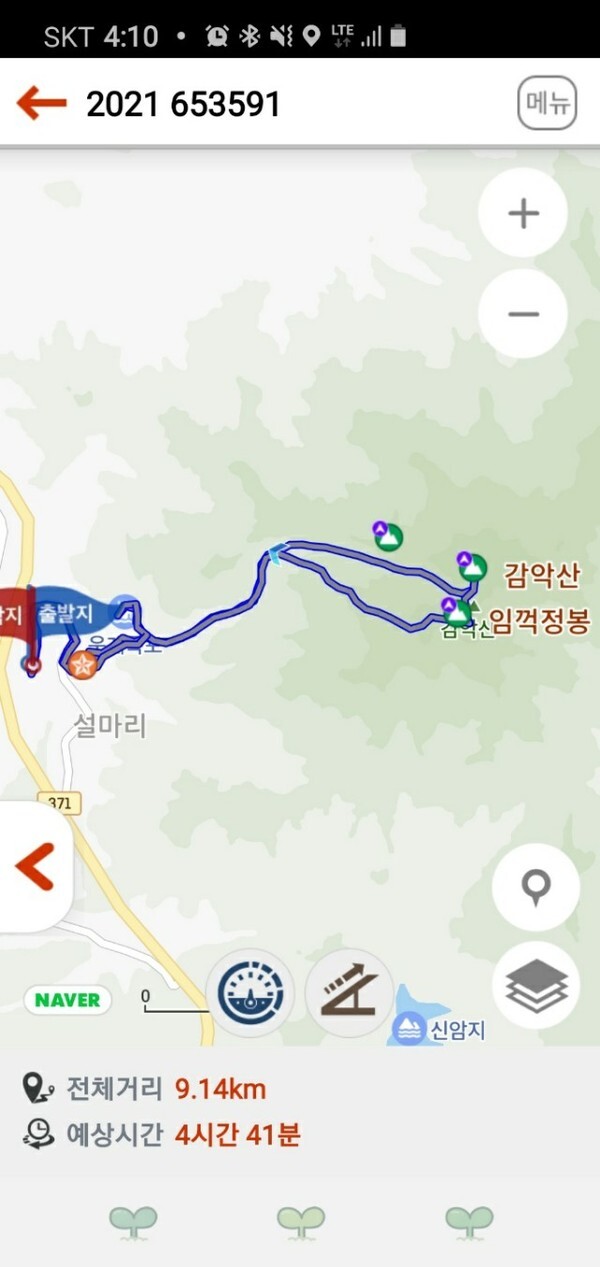Open the map layers selector

coord(536,986)
